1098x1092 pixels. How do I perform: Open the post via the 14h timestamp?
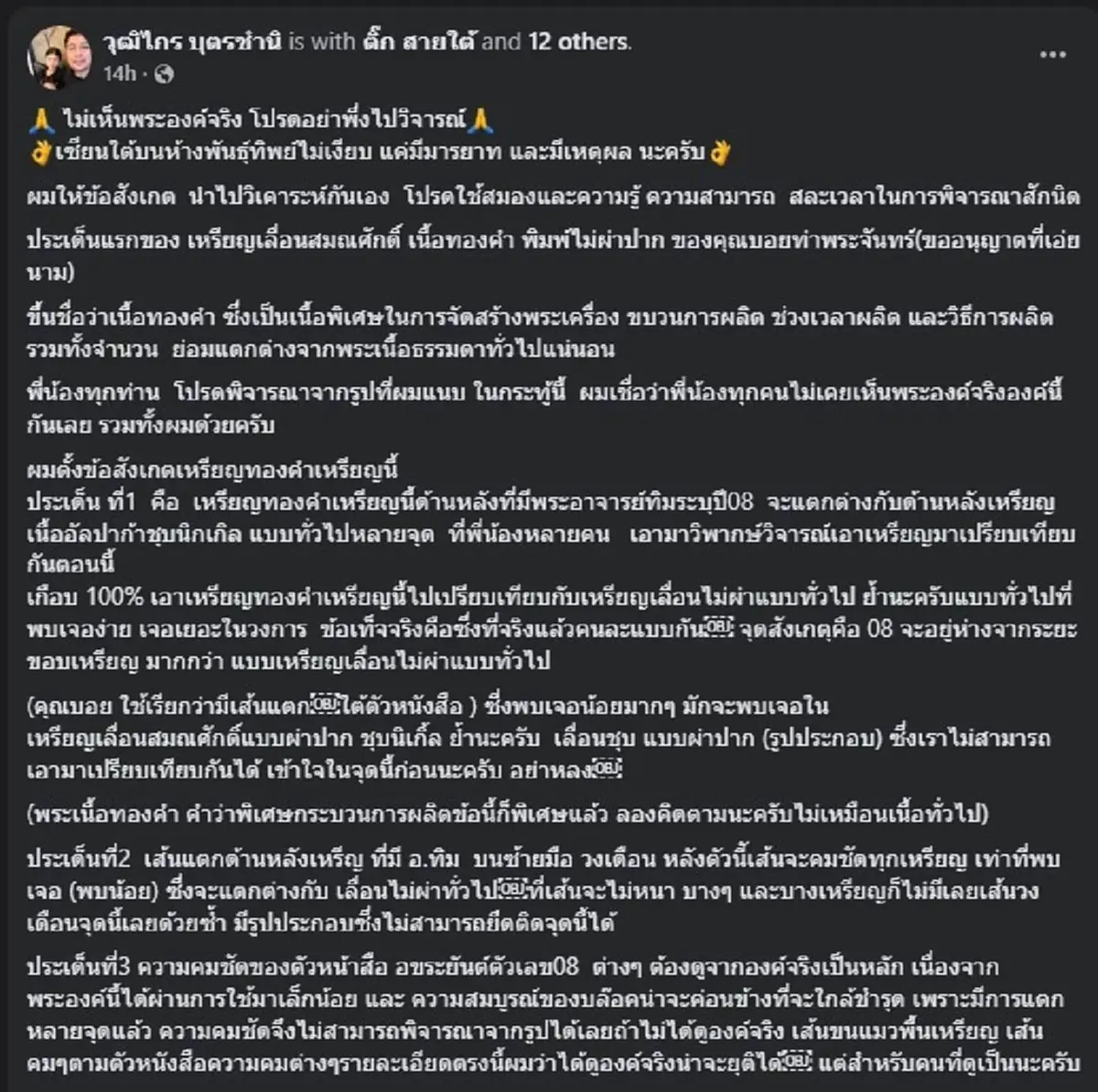(119, 73)
